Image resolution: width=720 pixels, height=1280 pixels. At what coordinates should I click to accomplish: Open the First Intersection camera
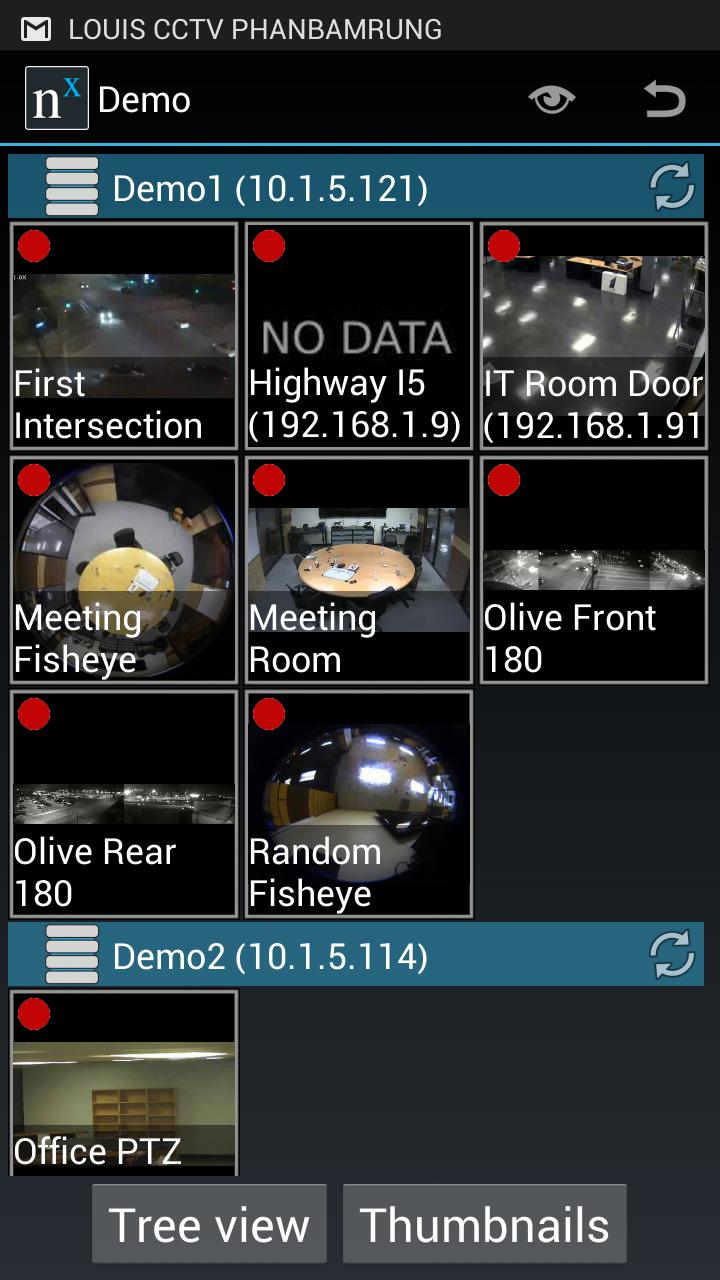(124, 336)
